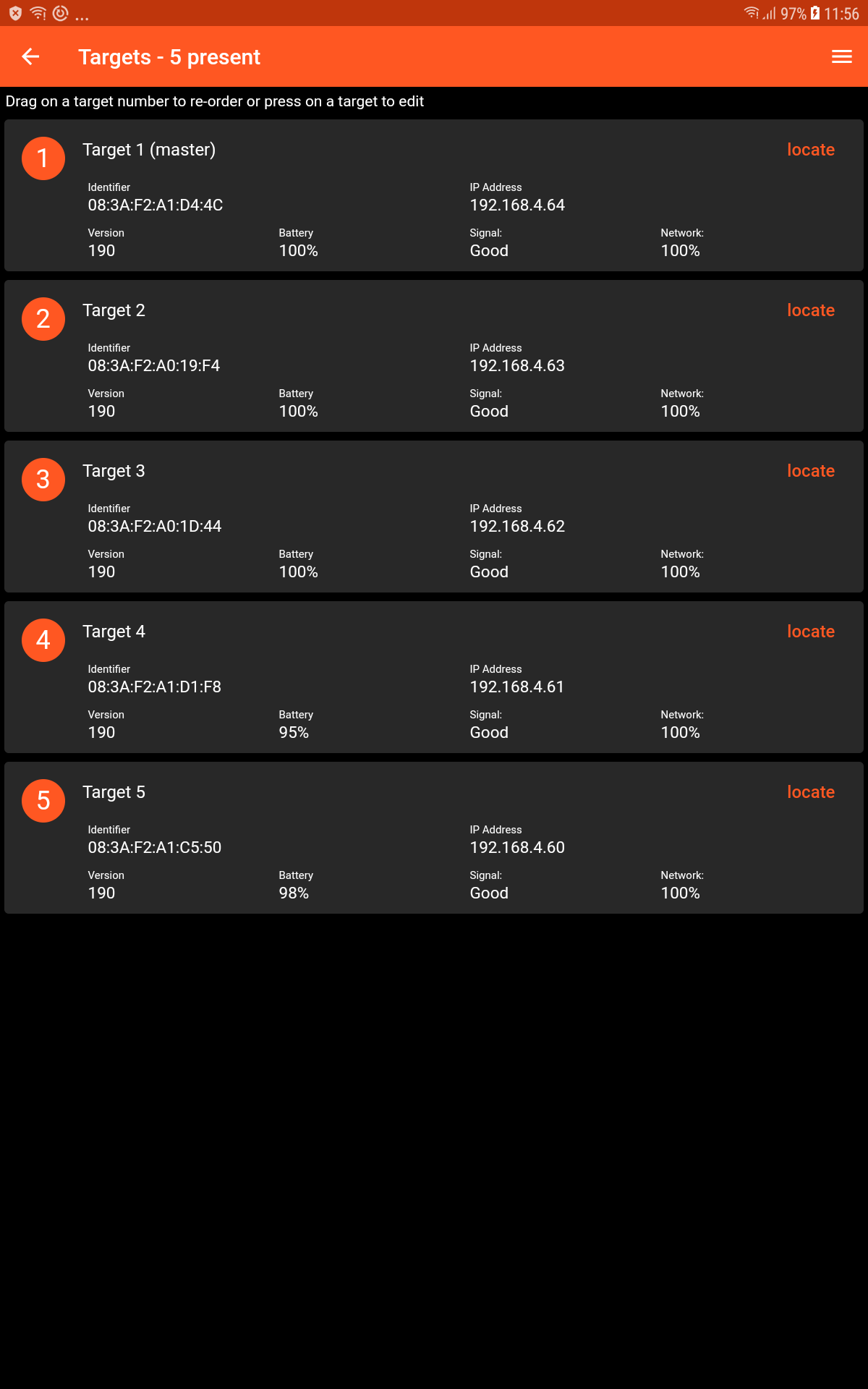Tap the number circle for Target 3
Viewport: 868px width, 1389px height.
coord(43,479)
